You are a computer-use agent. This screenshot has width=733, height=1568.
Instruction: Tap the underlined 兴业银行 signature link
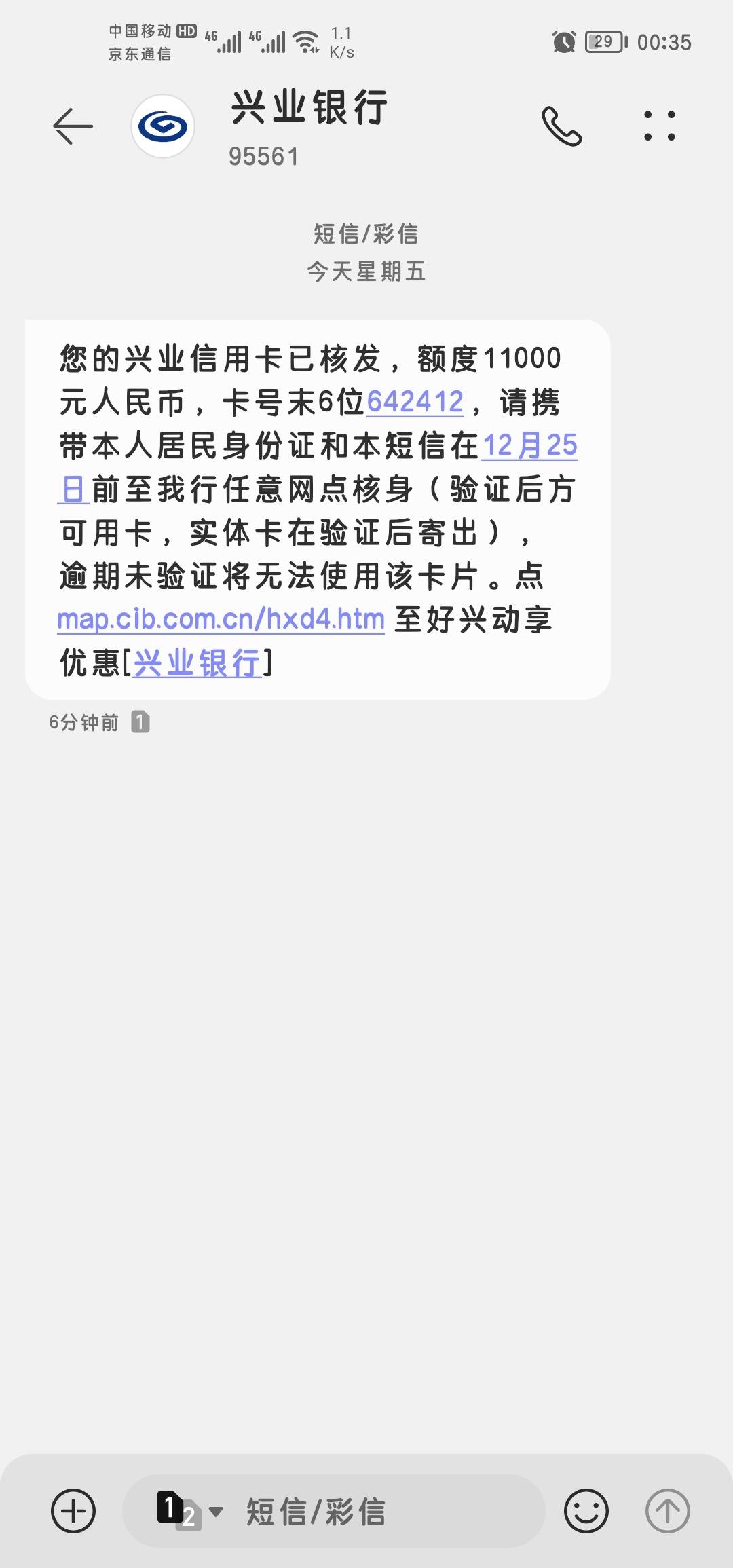[197, 663]
